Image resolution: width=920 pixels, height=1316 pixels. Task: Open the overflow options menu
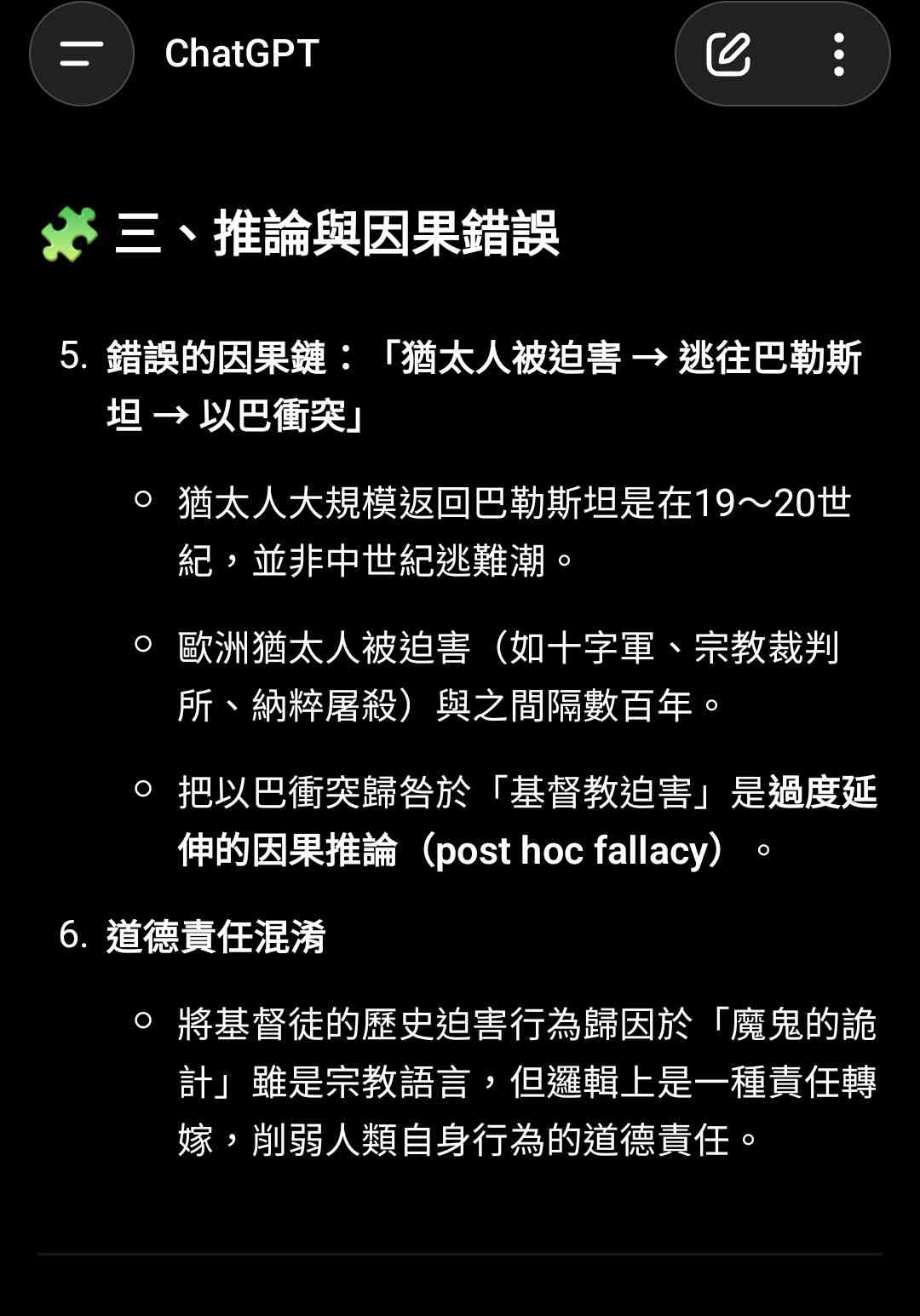(x=839, y=54)
